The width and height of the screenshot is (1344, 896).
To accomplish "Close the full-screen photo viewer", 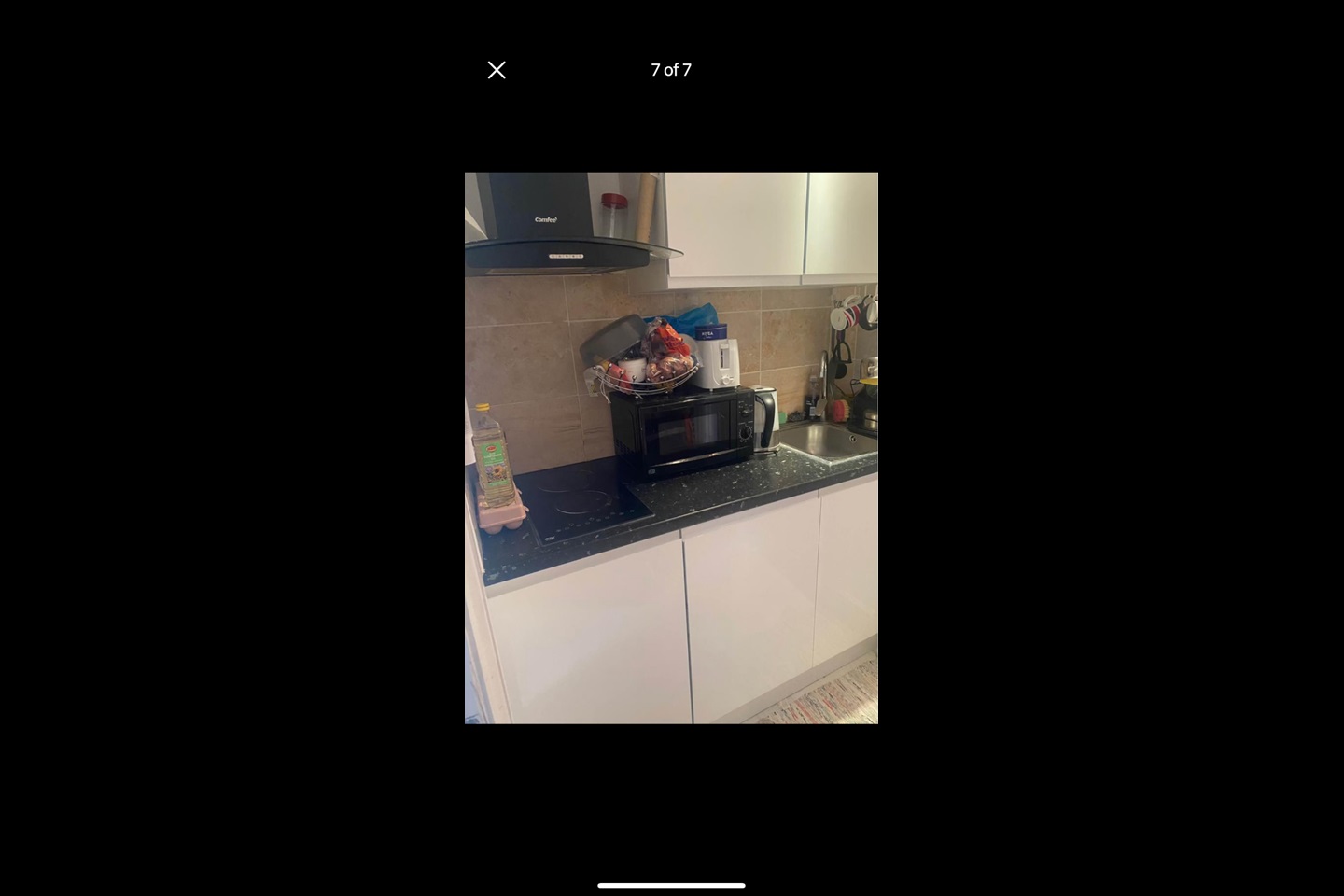I will tap(497, 70).
